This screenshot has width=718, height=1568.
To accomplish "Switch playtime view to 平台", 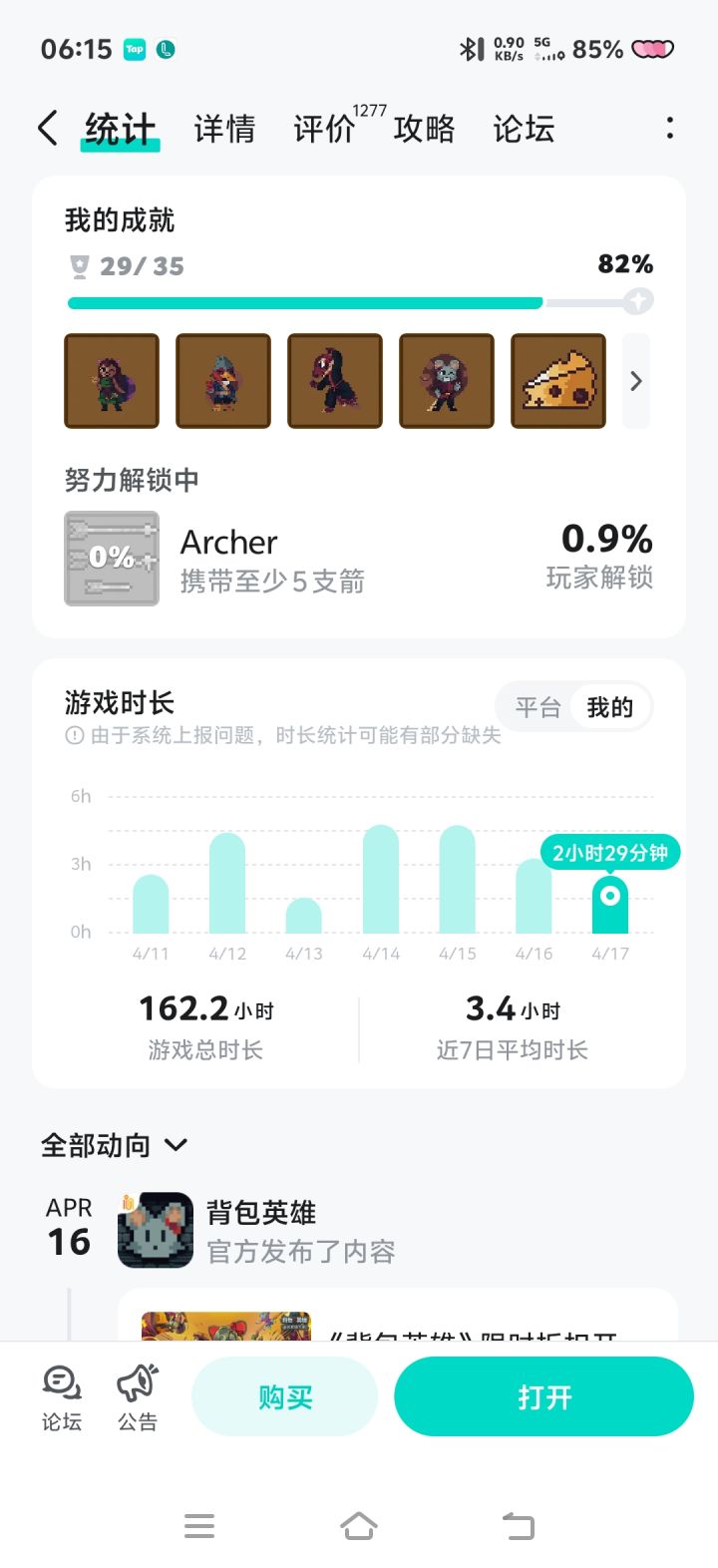I will [539, 706].
